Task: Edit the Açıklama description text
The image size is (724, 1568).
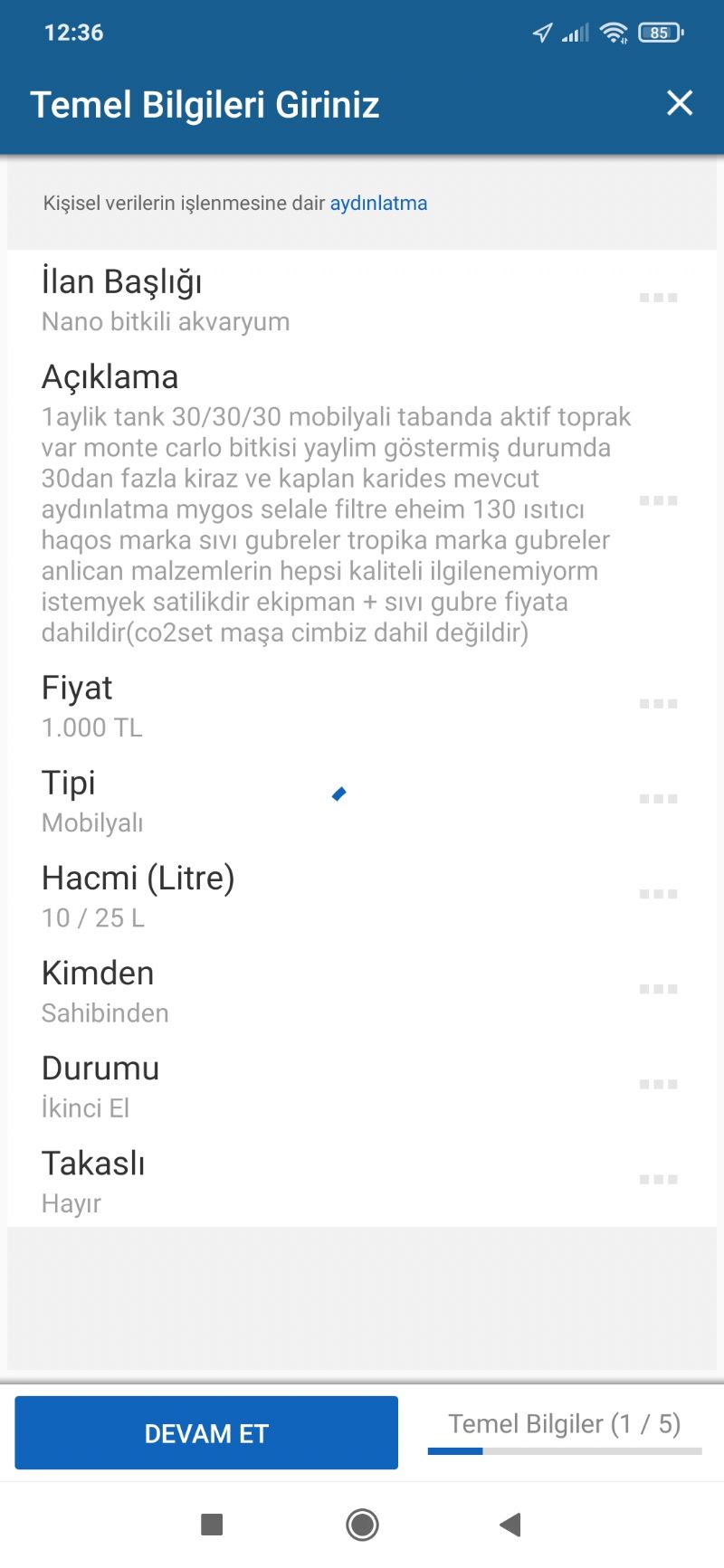Action: click(x=362, y=502)
